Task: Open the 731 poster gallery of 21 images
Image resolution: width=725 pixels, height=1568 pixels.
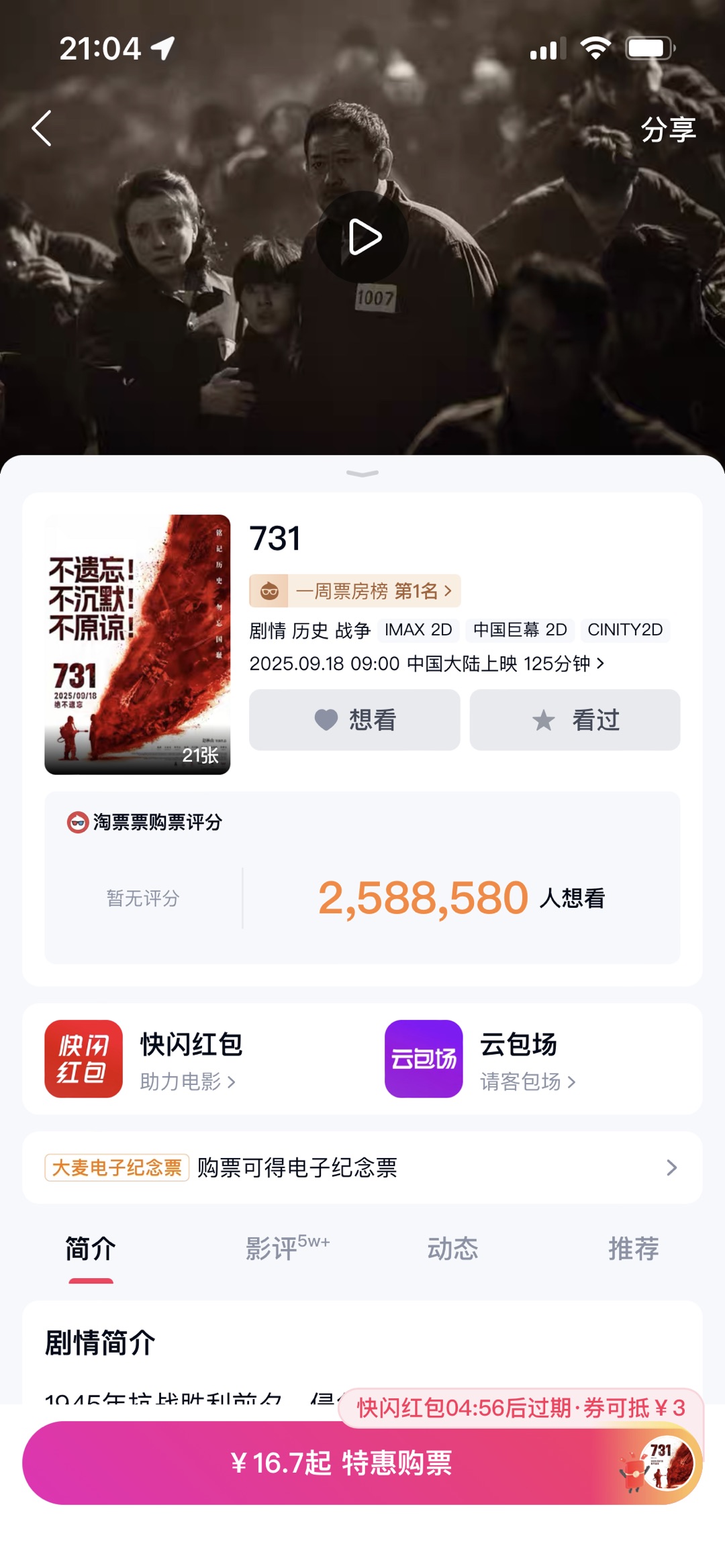Action: [138, 644]
